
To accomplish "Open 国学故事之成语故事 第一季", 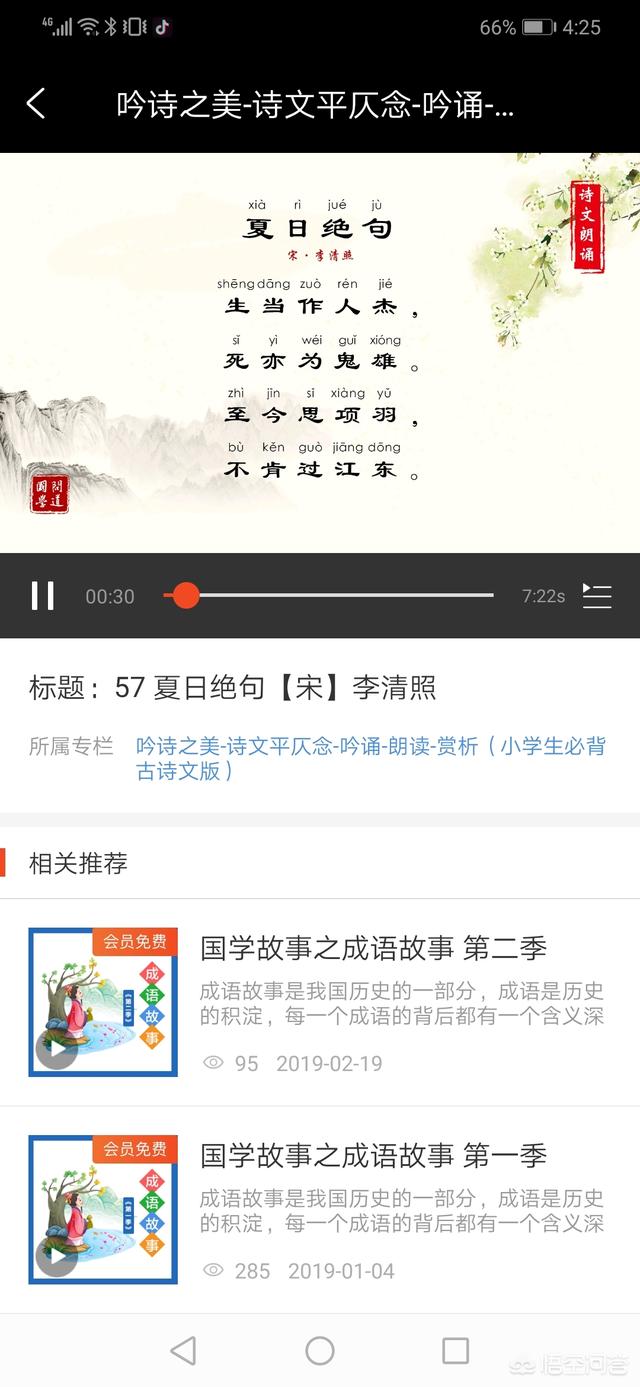I will [x=373, y=1155].
